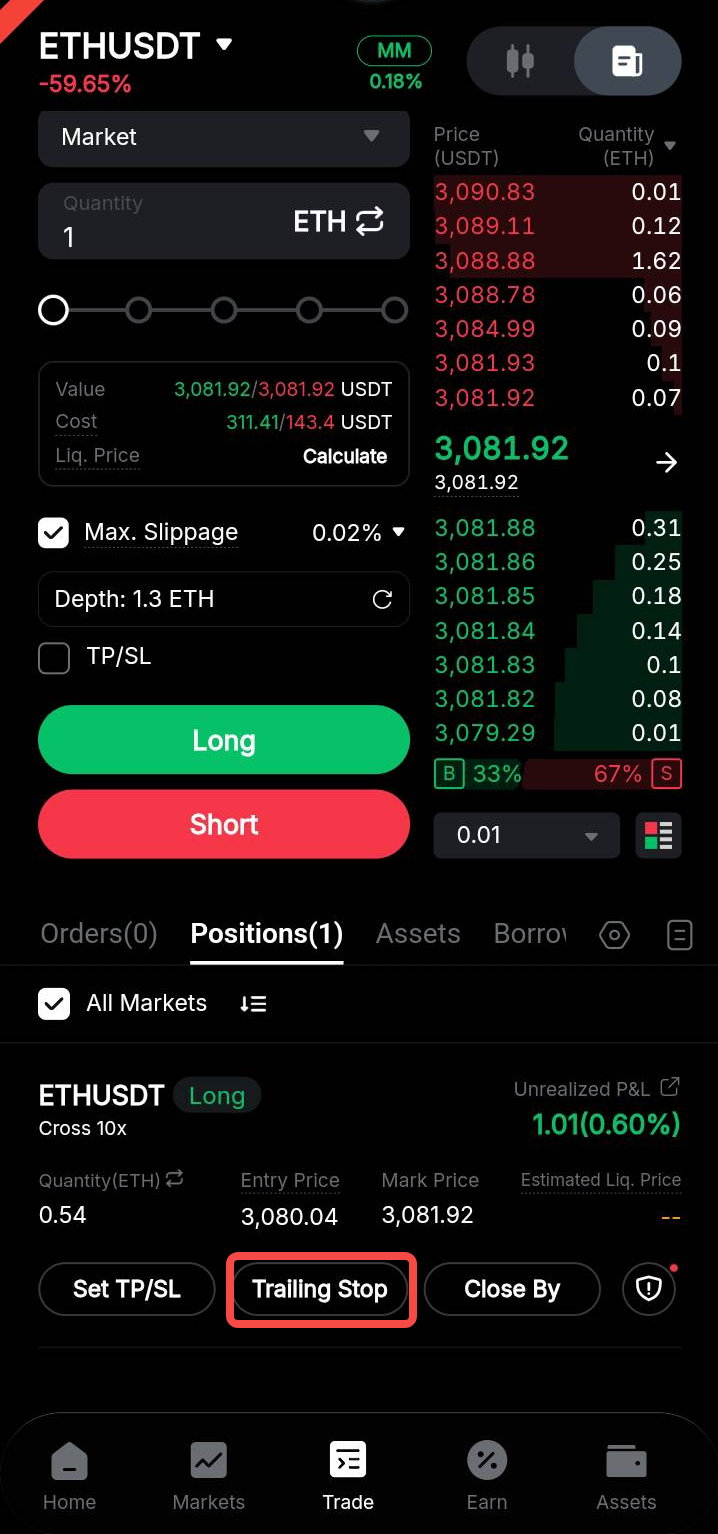718x1534 pixels.
Task: Swap the quantity unit from ETH
Action: click(x=369, y=221)
